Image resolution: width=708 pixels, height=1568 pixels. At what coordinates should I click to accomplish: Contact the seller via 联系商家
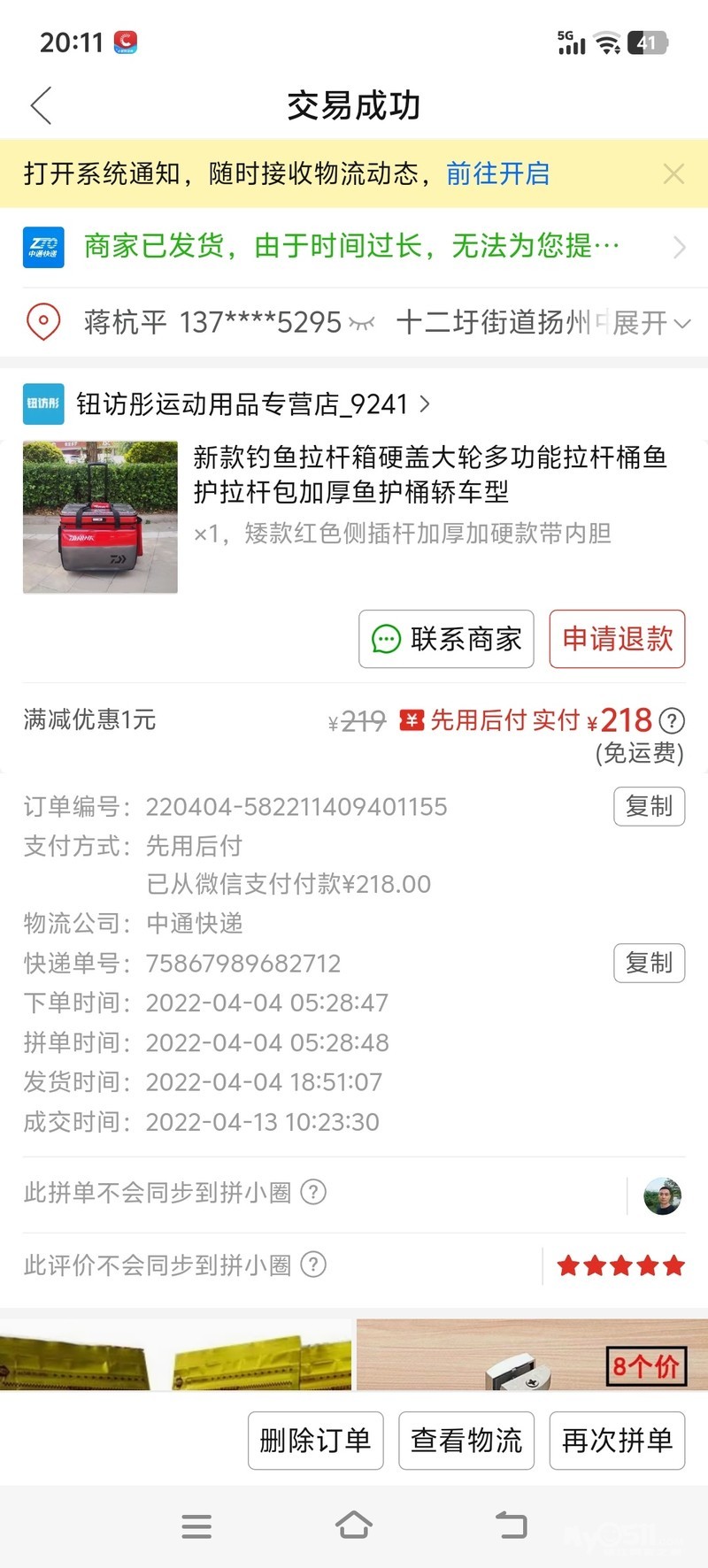pos(446,639)
